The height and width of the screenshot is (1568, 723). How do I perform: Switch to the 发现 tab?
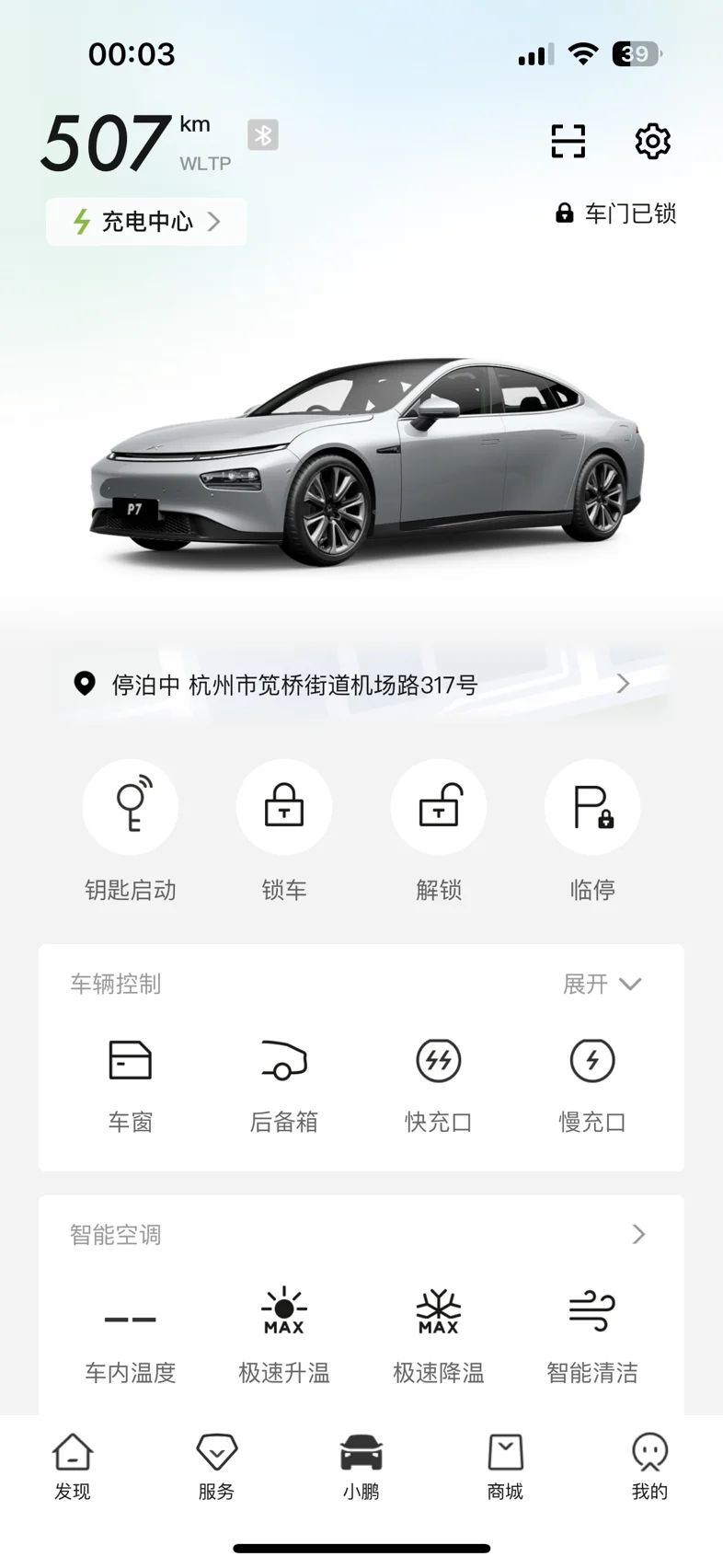pos(73,1467)
